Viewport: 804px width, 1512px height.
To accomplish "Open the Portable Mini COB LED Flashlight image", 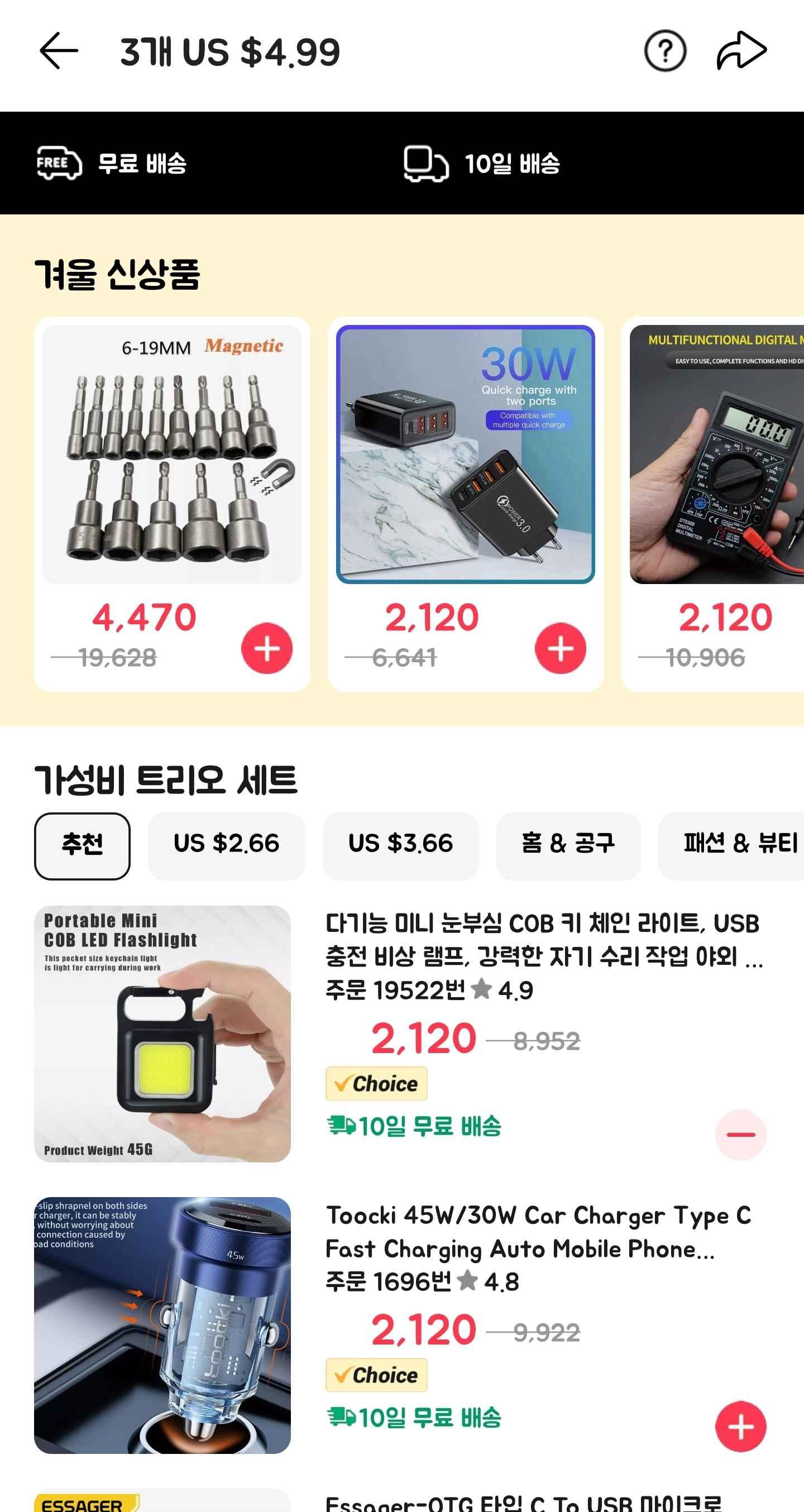I will 162,1033.
